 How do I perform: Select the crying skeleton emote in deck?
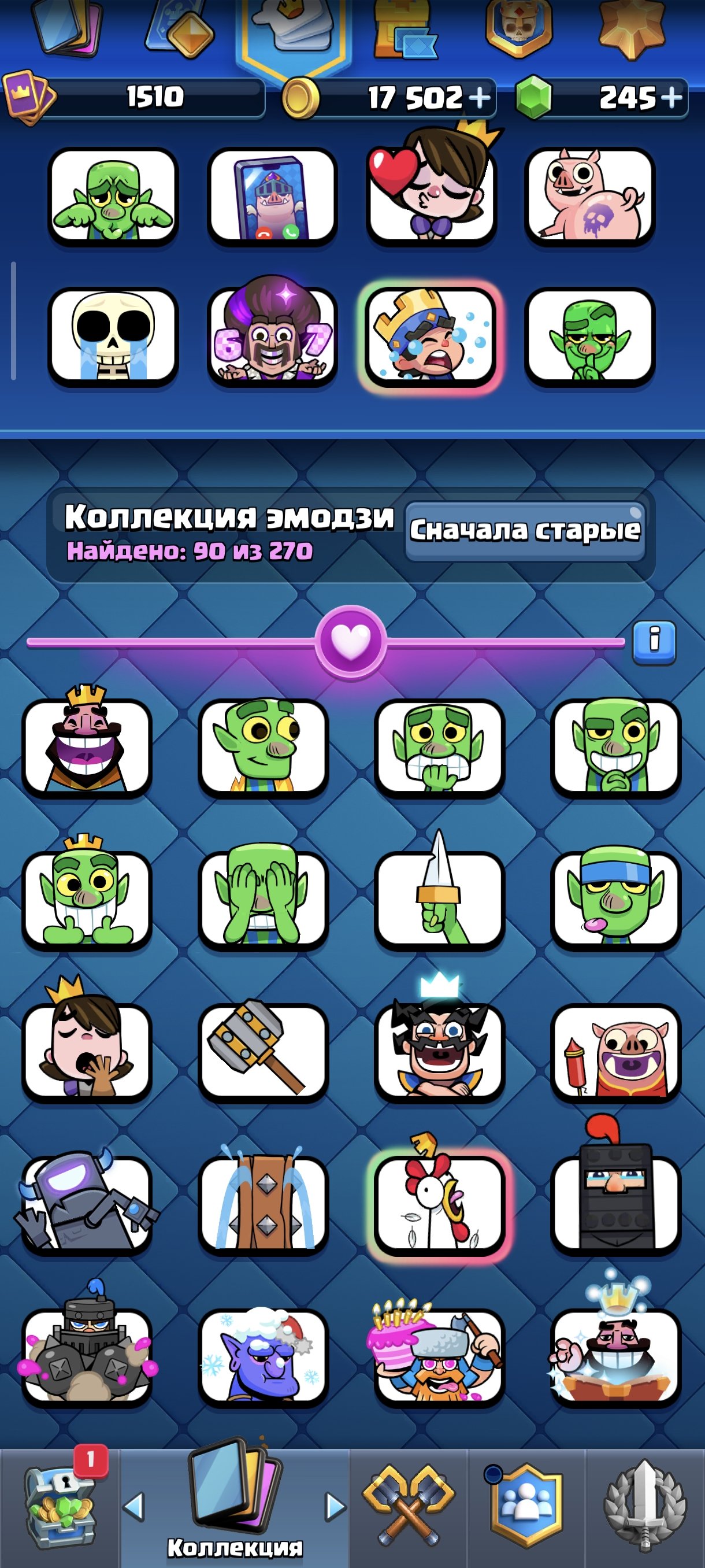pos(113,336)
